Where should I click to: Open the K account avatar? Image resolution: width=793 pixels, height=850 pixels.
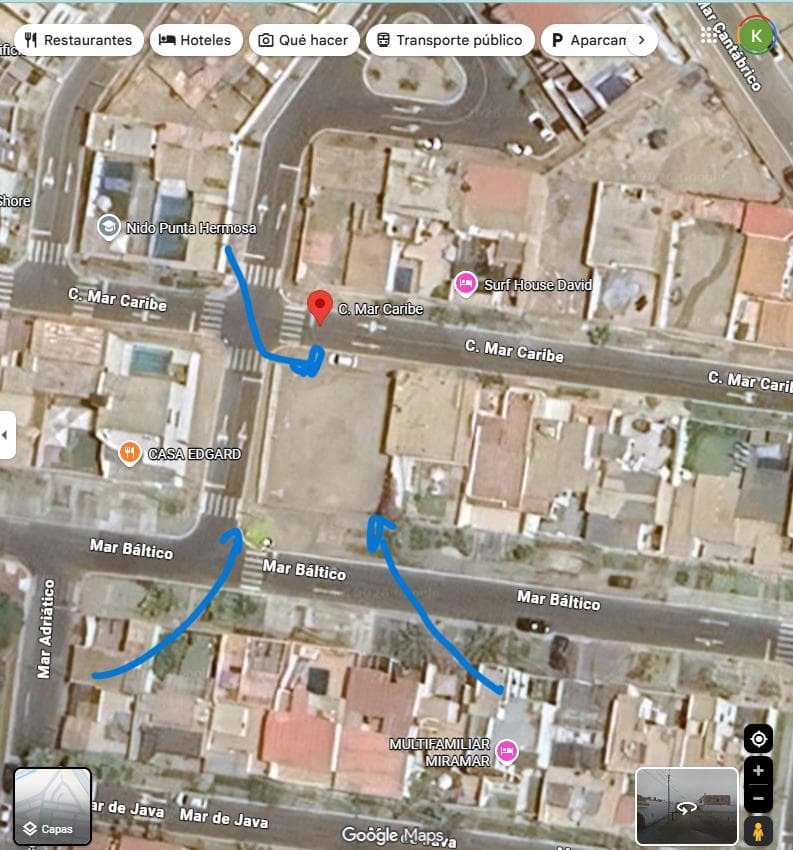(757, 33)
